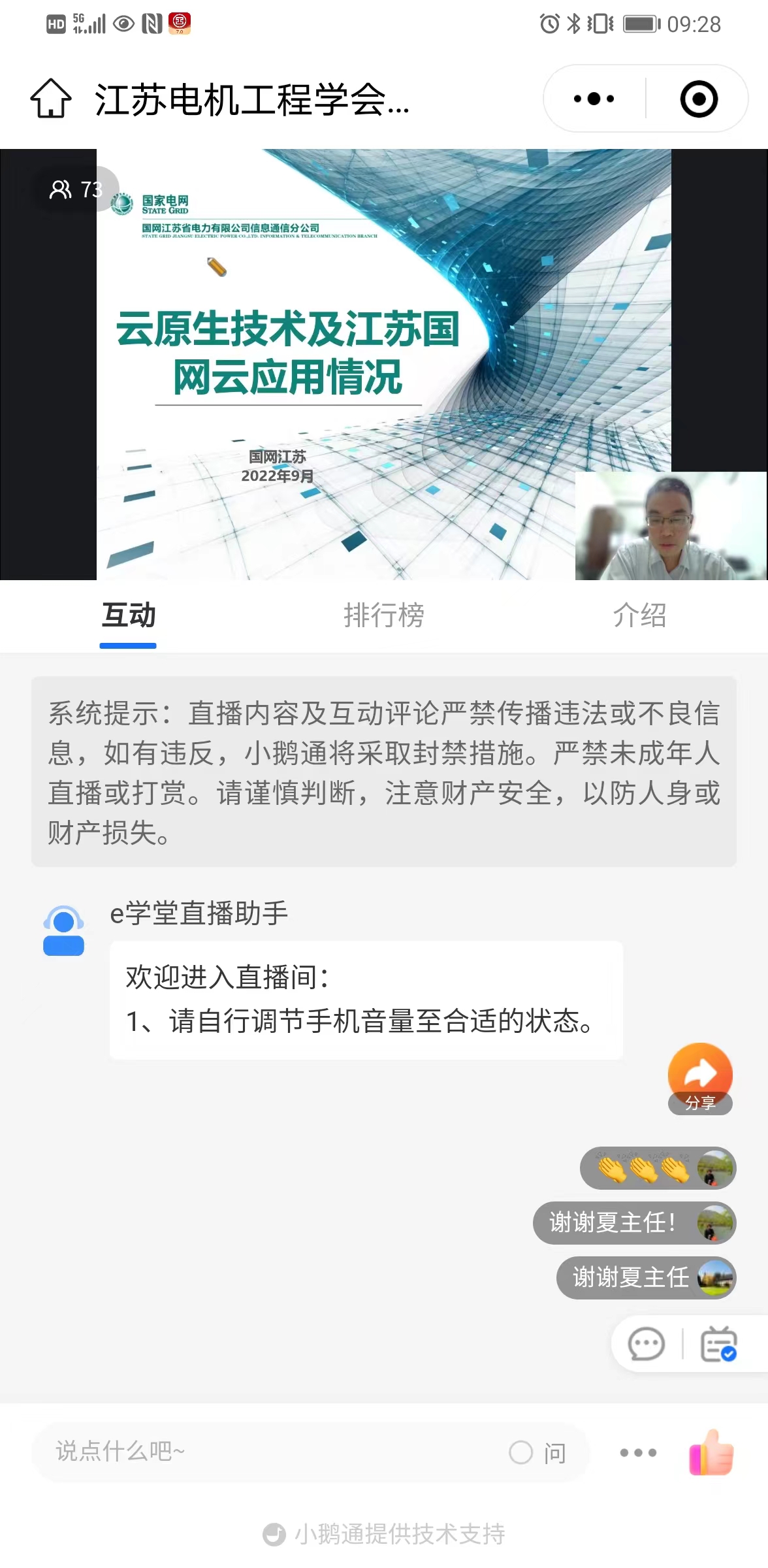Screen dimensions: 768x1568
Task: Open the comment bubble icon
Action: pos(646,1345)
